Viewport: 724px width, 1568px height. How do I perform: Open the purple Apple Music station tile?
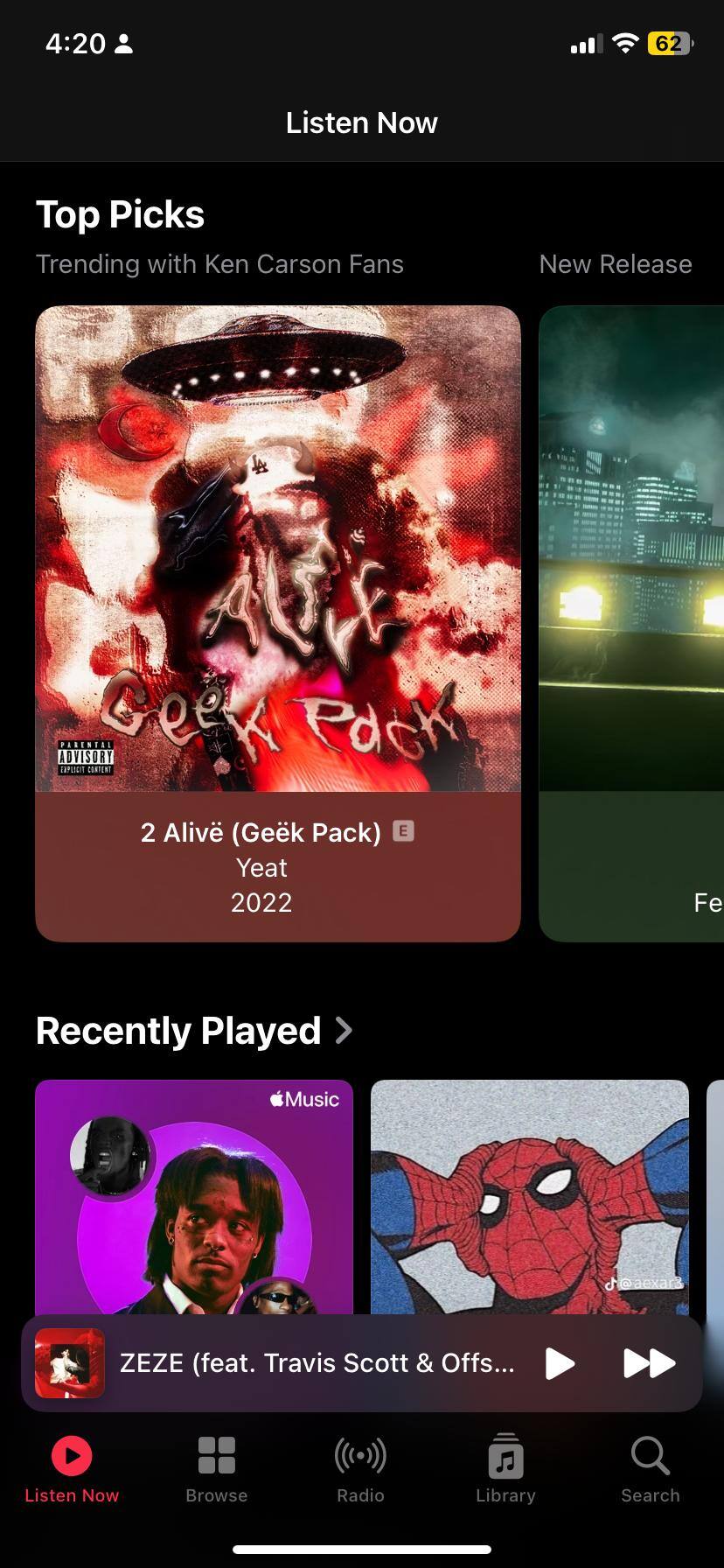point(194,1197)
